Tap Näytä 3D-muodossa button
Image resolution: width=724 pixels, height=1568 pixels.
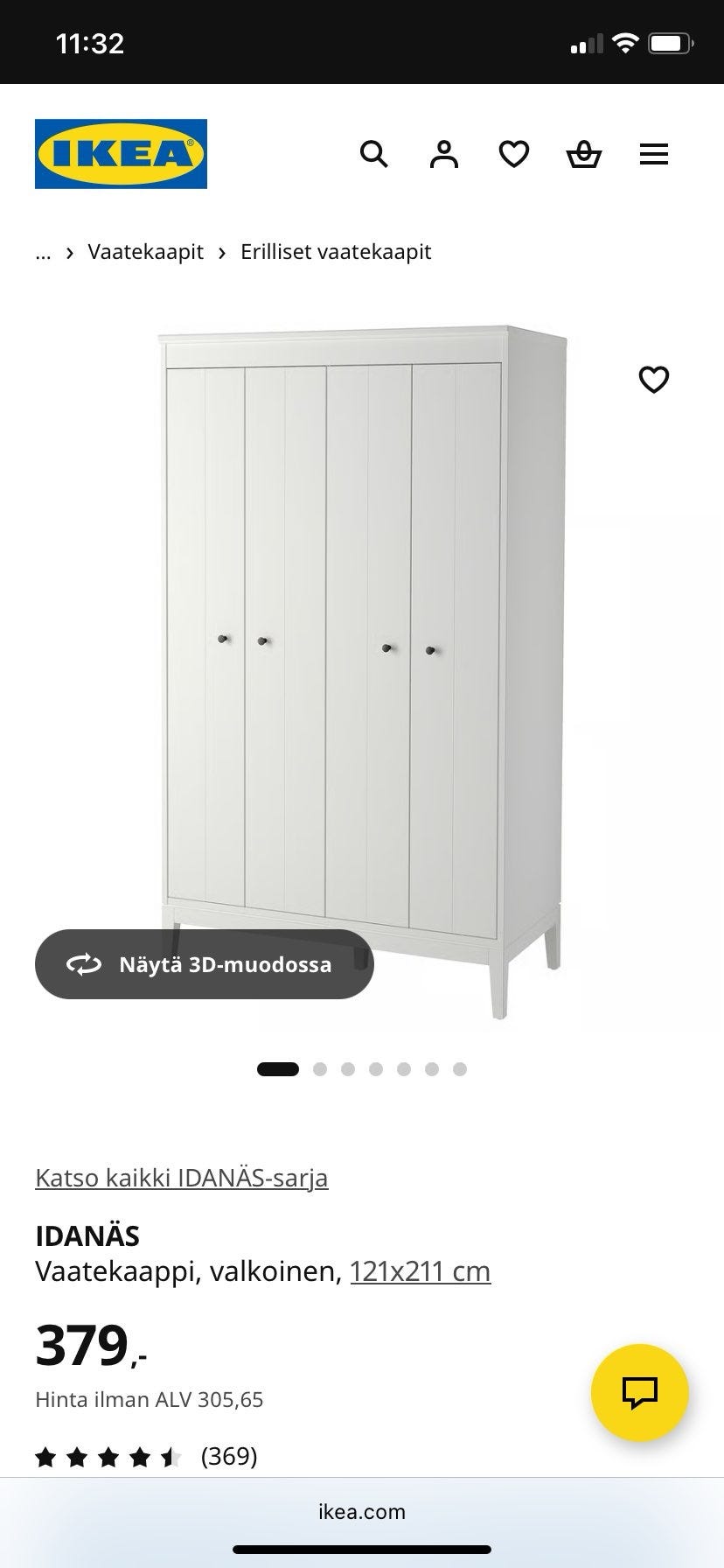click(x=205, y=964)
